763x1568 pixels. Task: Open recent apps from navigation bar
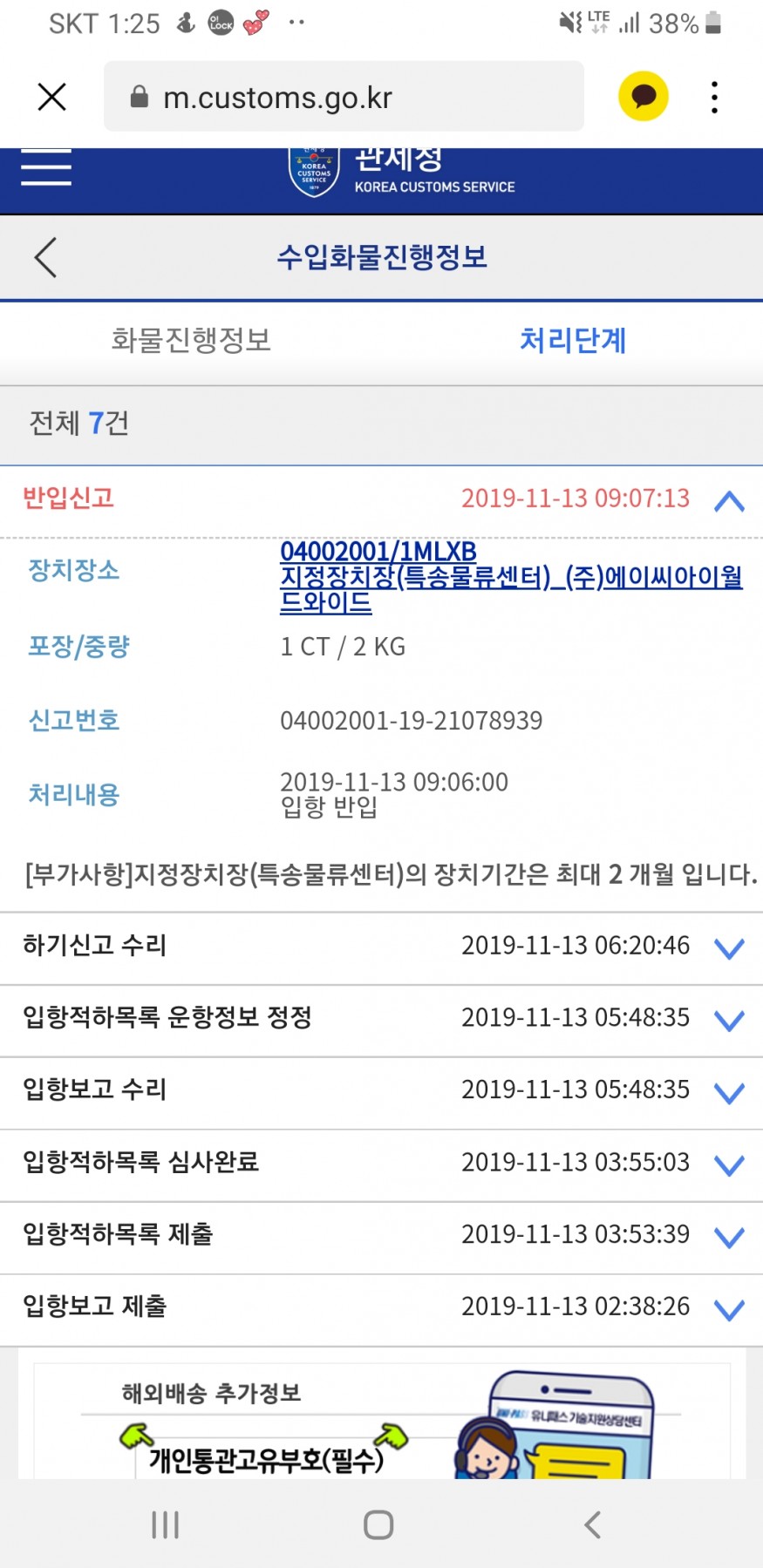(165, 1524)
